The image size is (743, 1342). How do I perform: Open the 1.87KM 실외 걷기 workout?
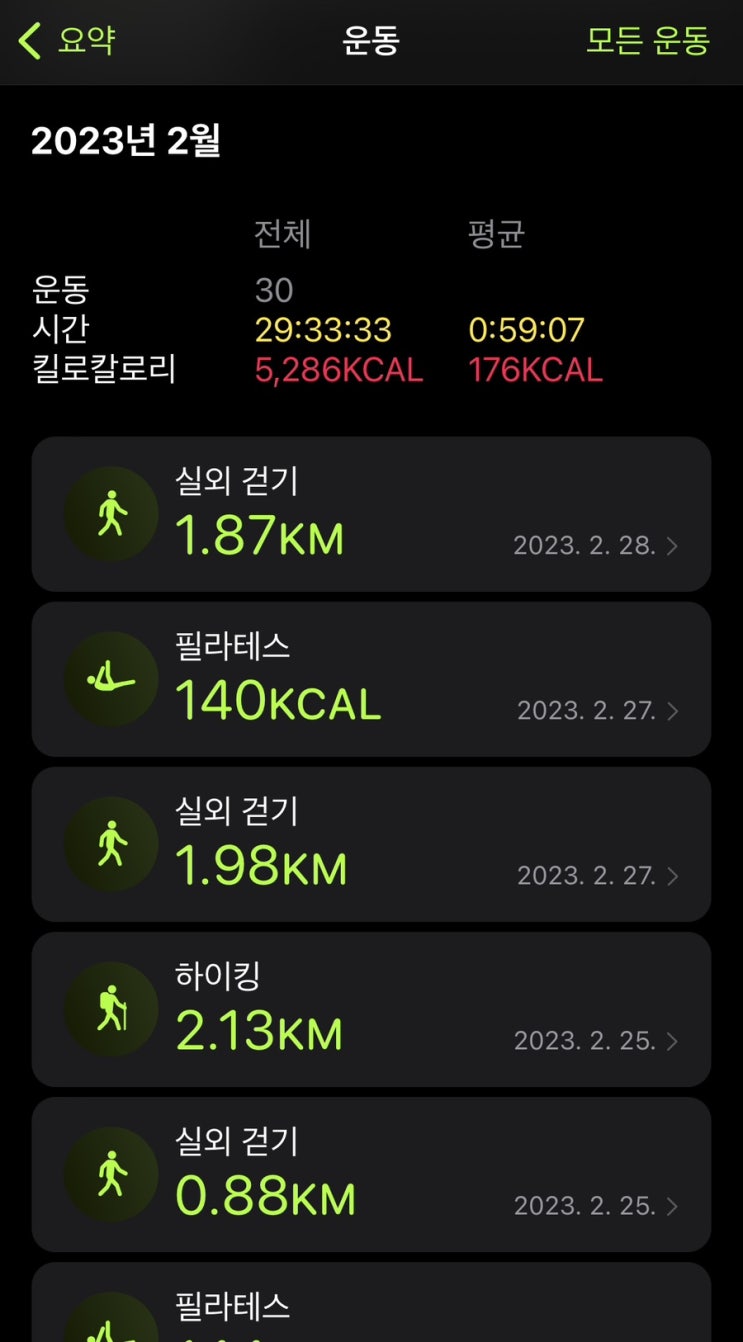(x=371, y=514)
